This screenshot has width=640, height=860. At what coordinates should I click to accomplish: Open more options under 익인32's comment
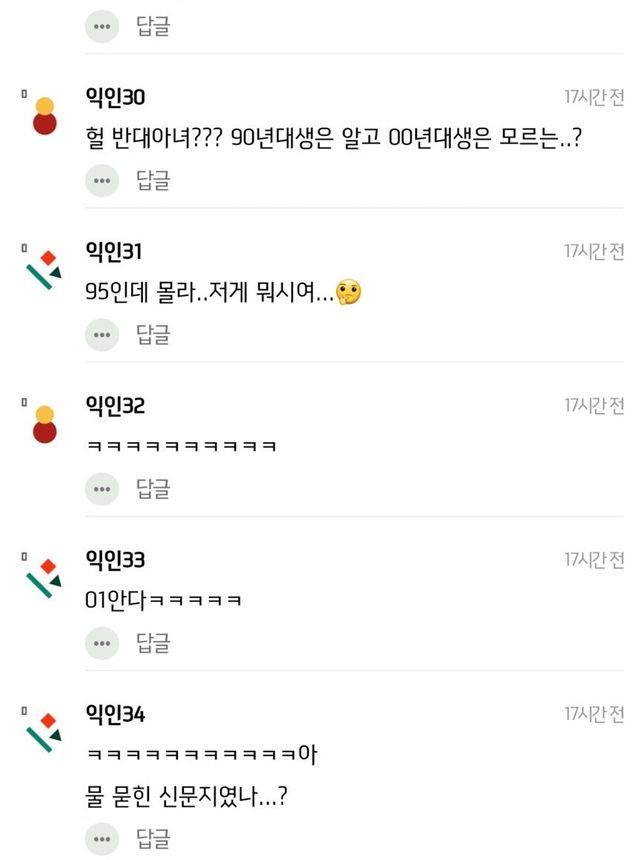102,489
